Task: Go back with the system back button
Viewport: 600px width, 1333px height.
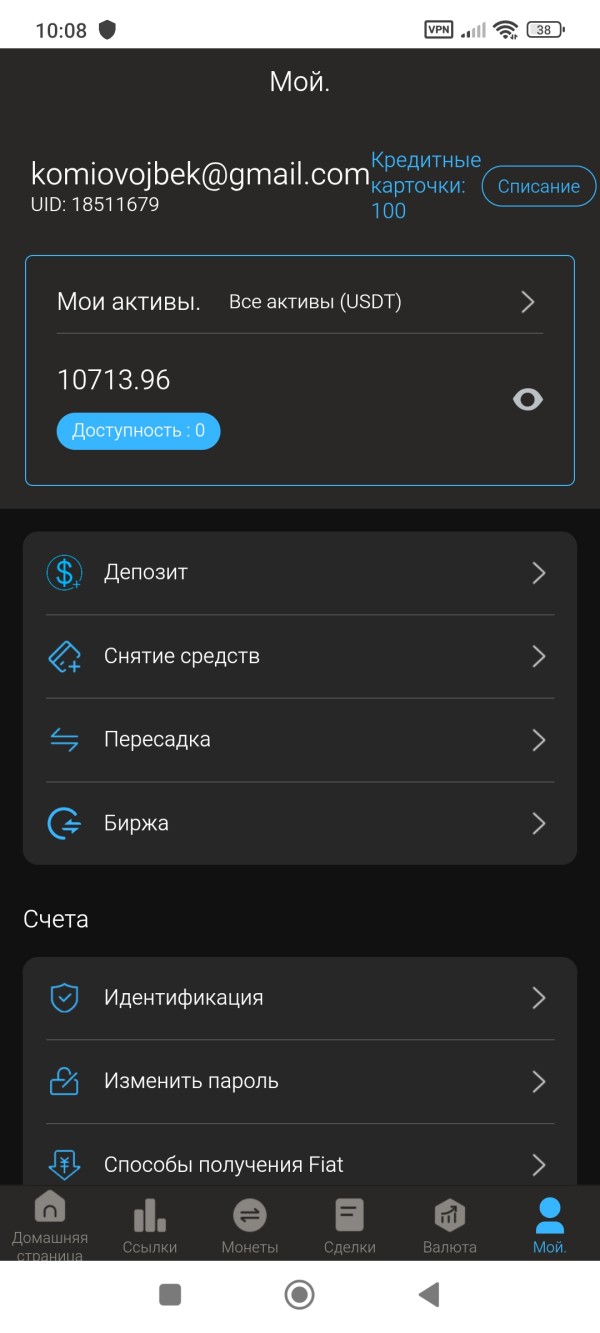Action: (x=429, y=1295)
